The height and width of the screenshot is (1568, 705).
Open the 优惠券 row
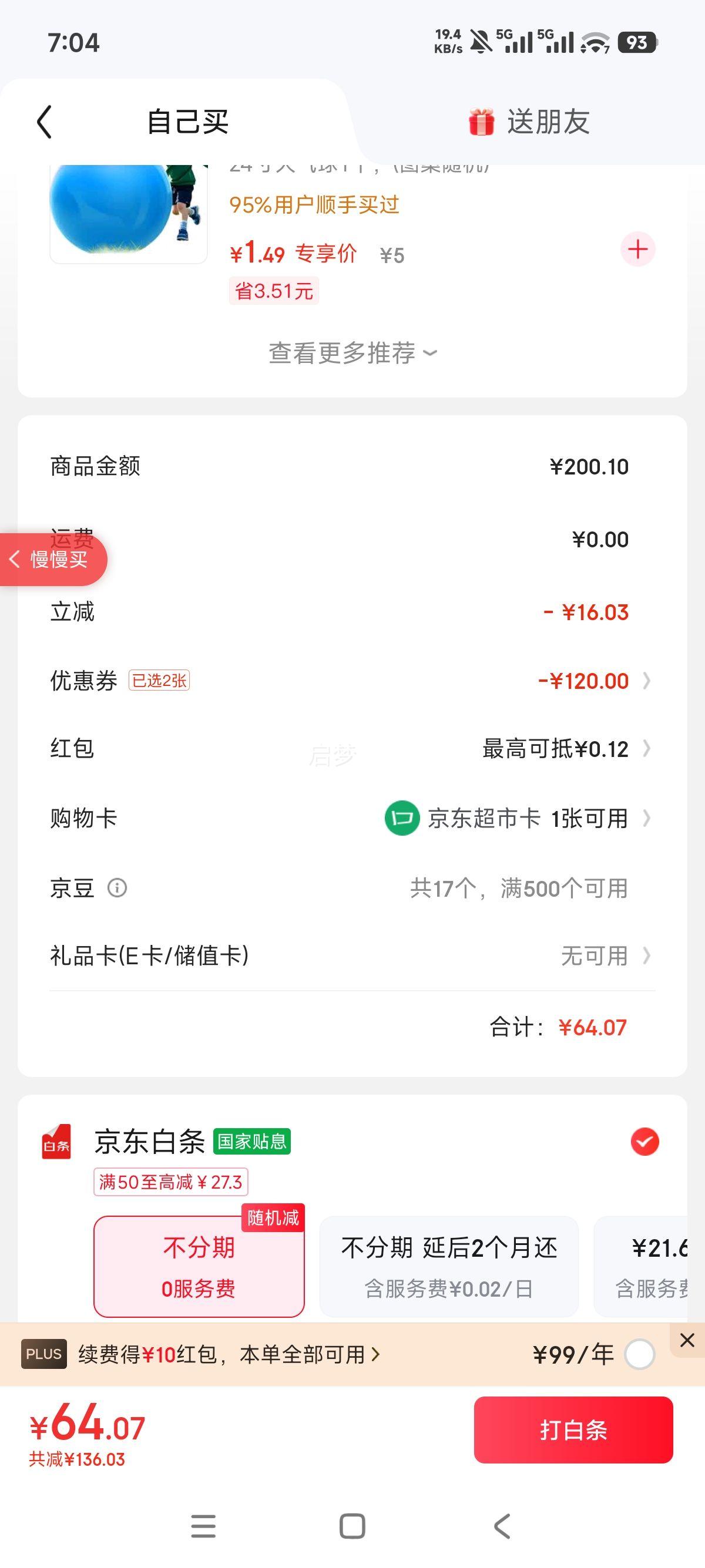point(352,681)
